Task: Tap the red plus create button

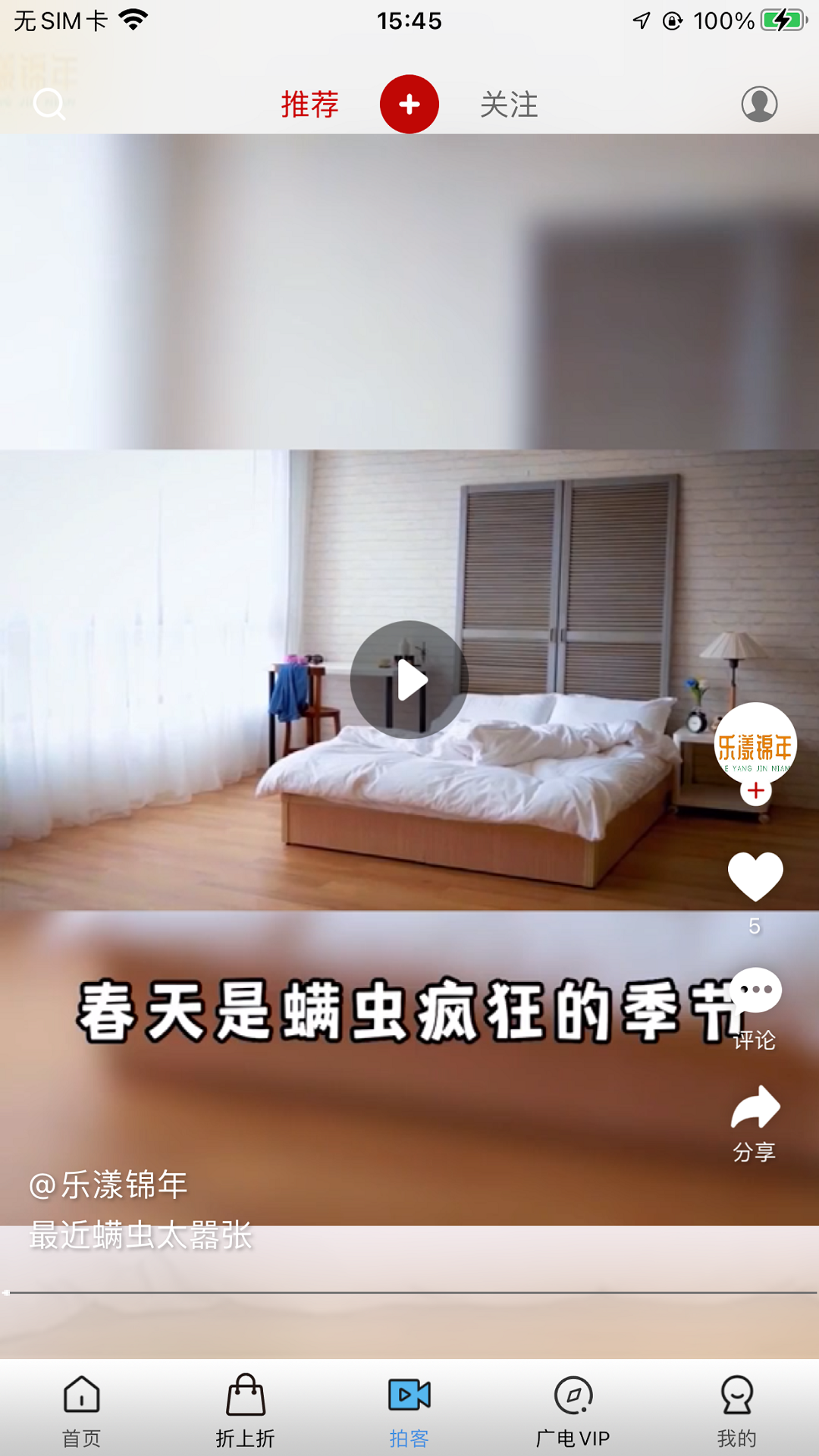Action: pos(409,104)
